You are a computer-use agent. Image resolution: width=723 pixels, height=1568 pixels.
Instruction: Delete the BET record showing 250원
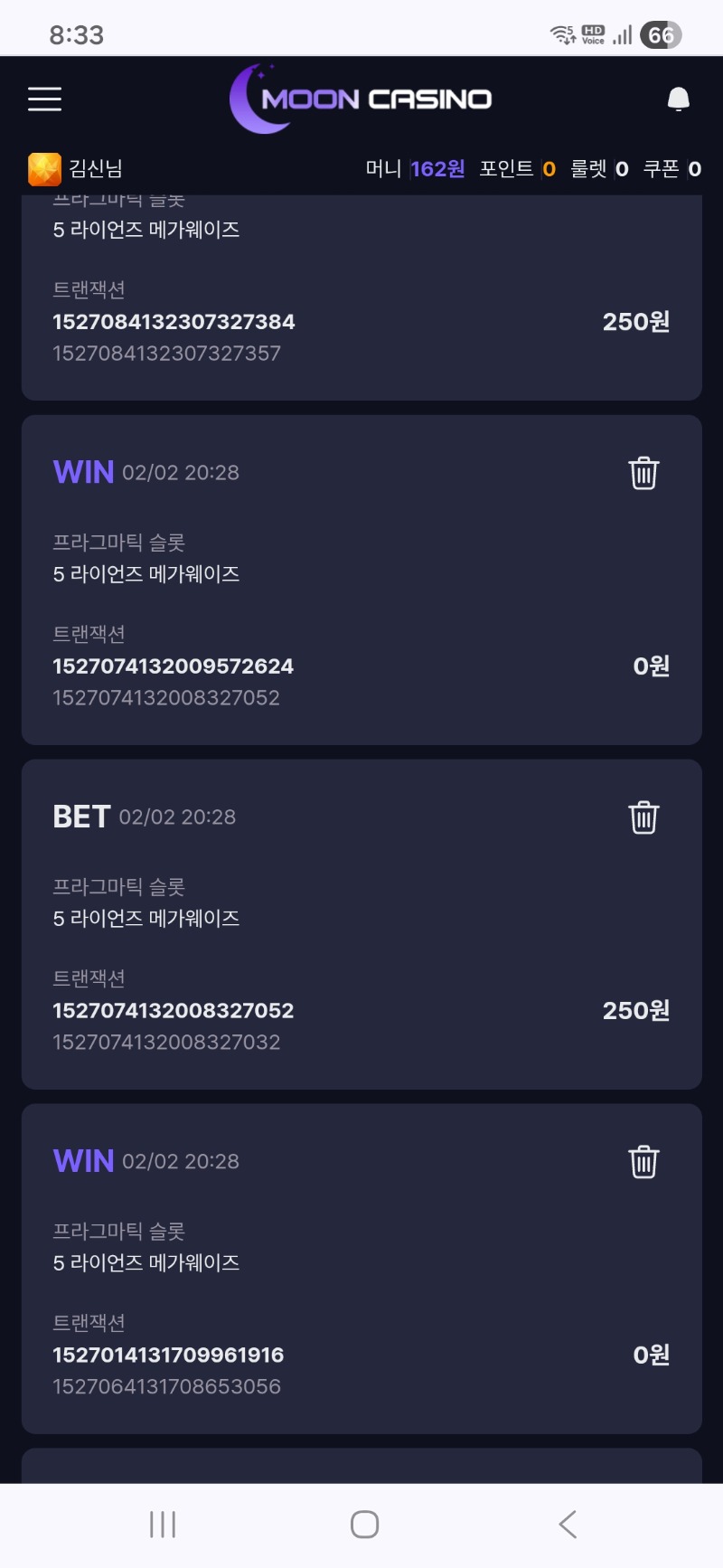tap(643, 817)
